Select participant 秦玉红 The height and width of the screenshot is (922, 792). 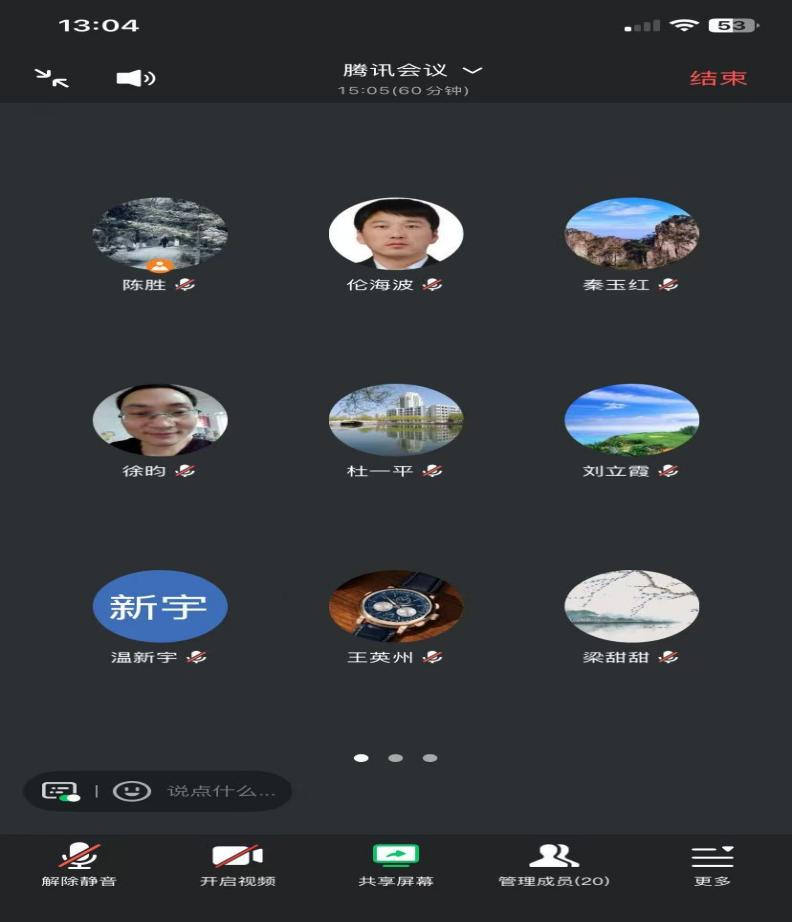632,234
